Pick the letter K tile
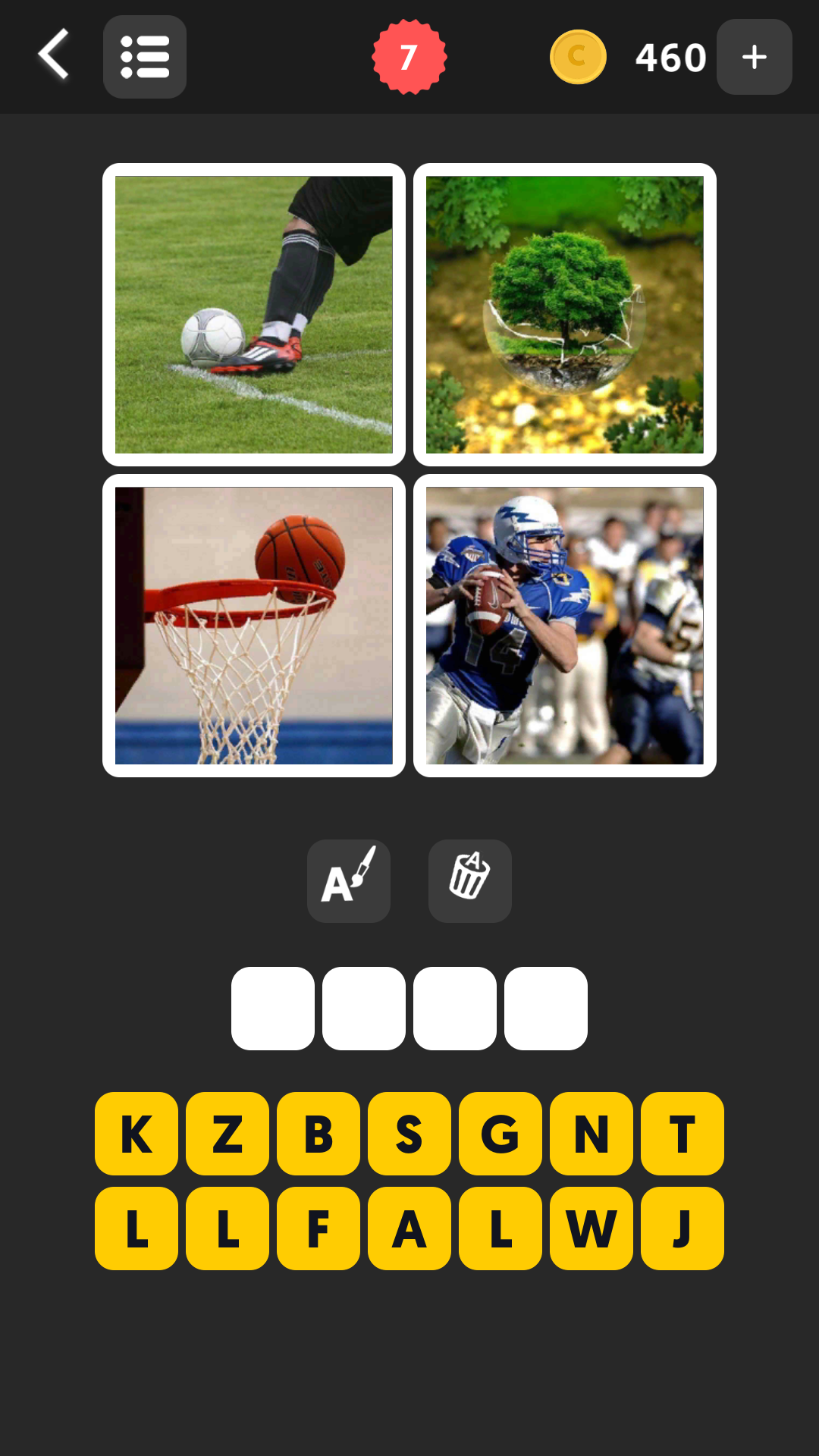819x1456 pixels. tap(136, 1134)
